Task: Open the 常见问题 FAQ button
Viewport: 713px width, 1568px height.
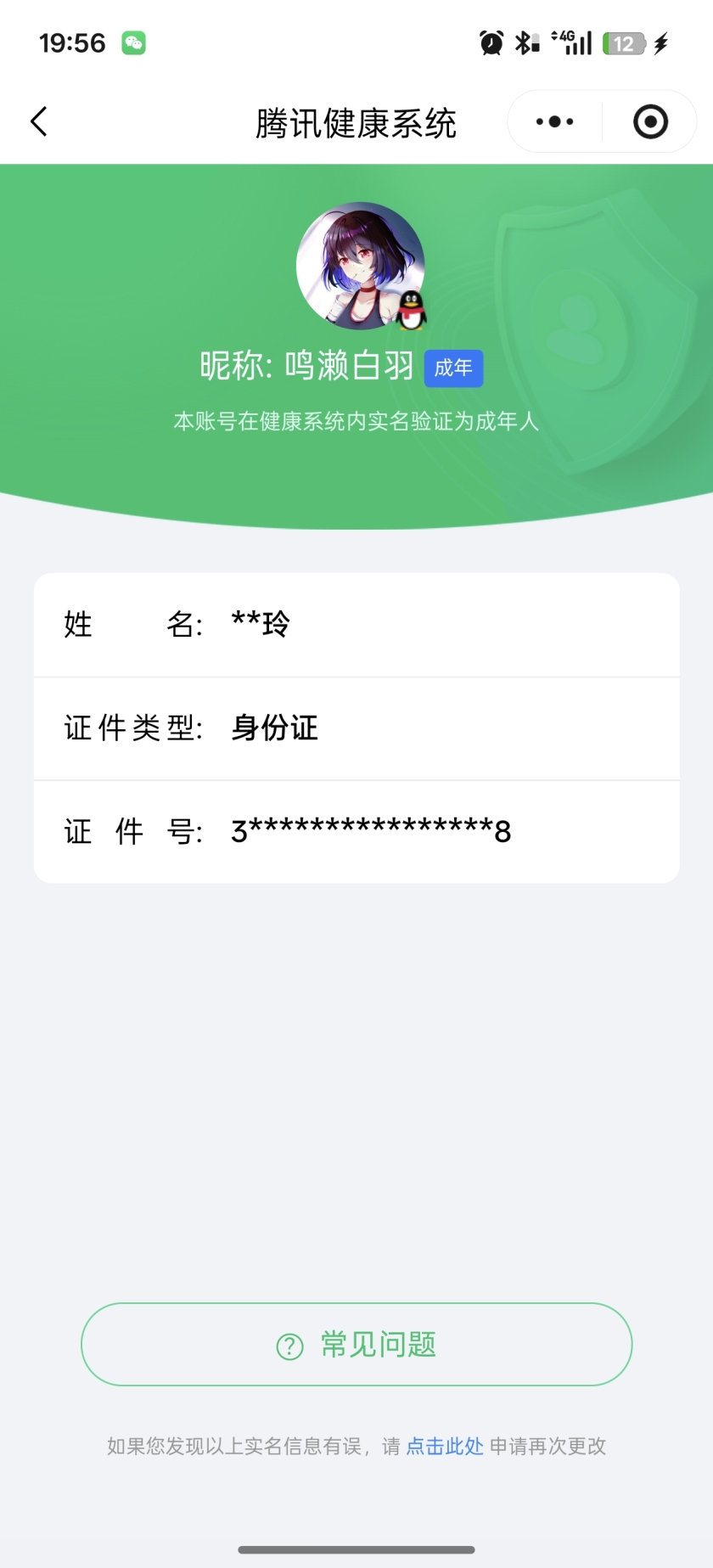Action: (356, 1345)
